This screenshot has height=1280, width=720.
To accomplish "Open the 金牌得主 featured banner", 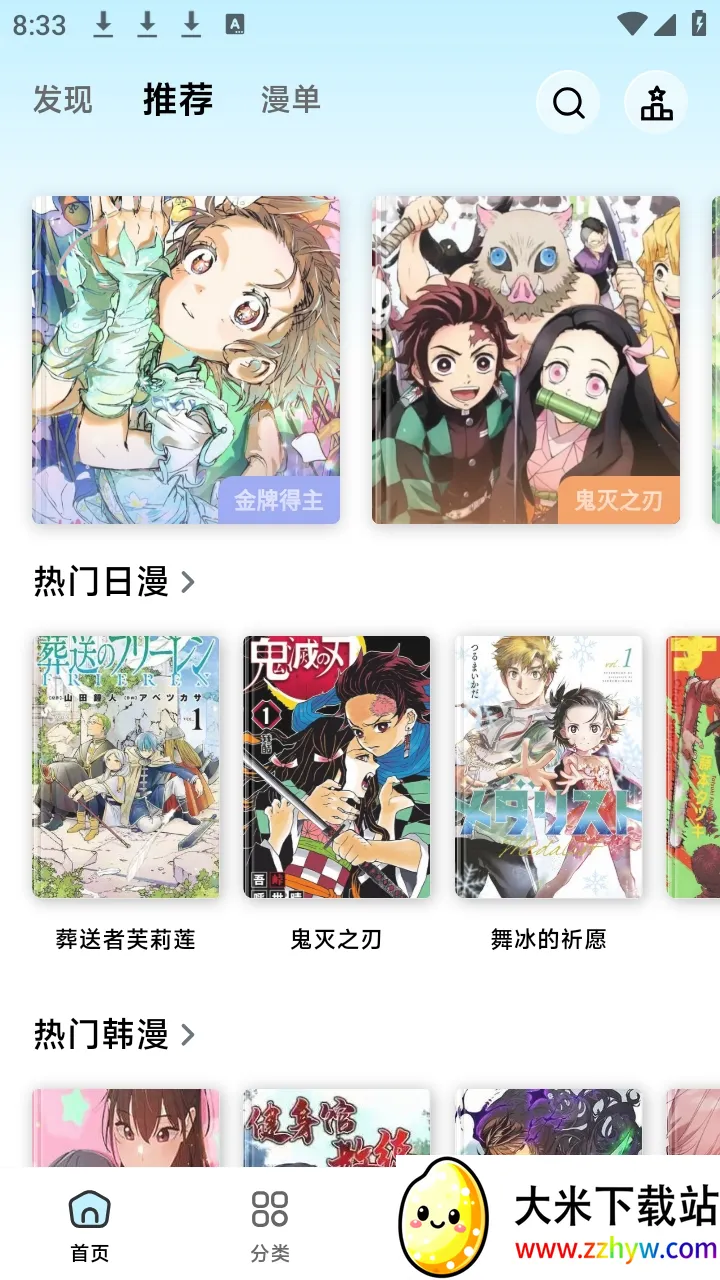I will click(186, 360).
